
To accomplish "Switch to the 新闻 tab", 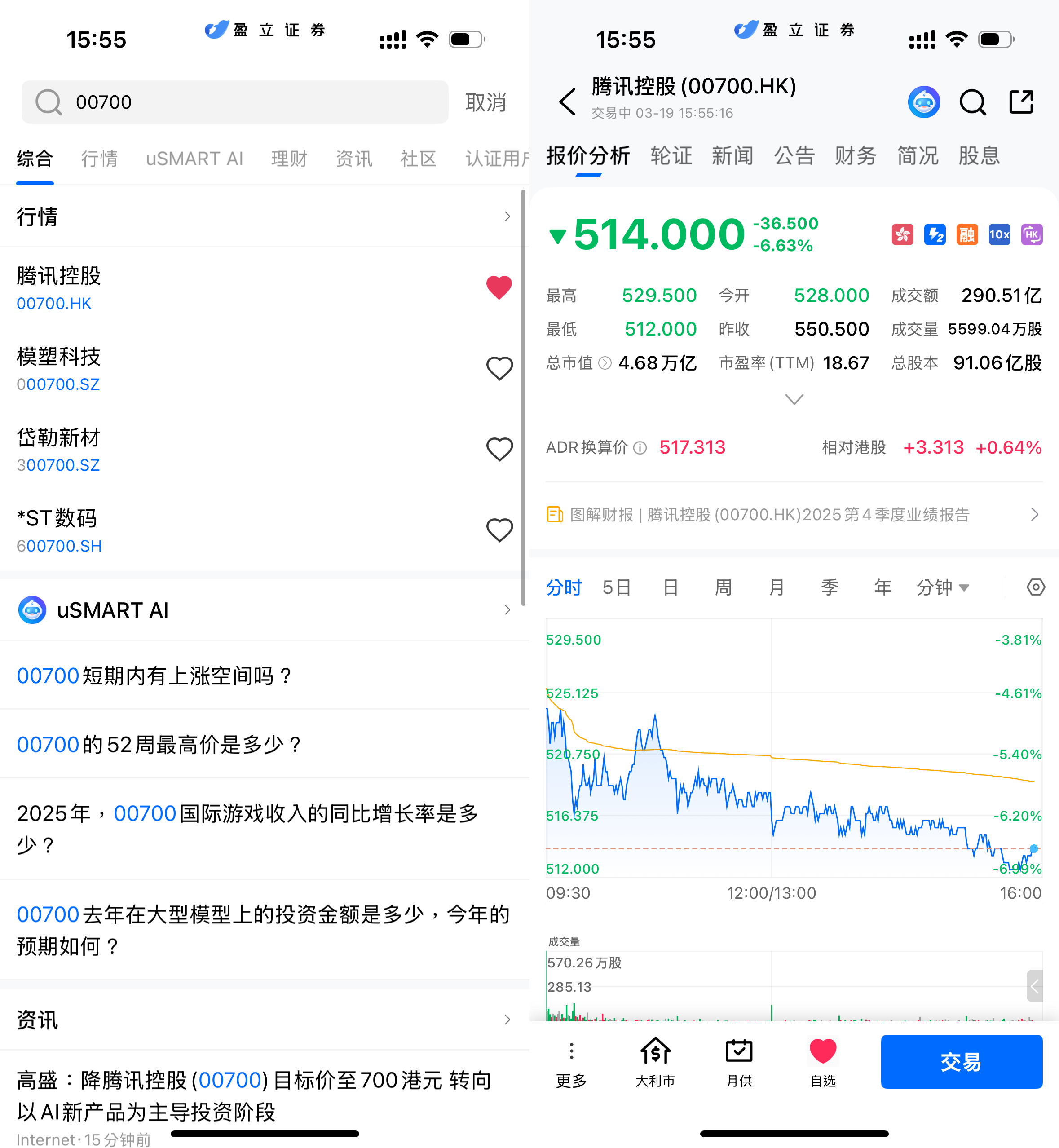I will [732, 155].
